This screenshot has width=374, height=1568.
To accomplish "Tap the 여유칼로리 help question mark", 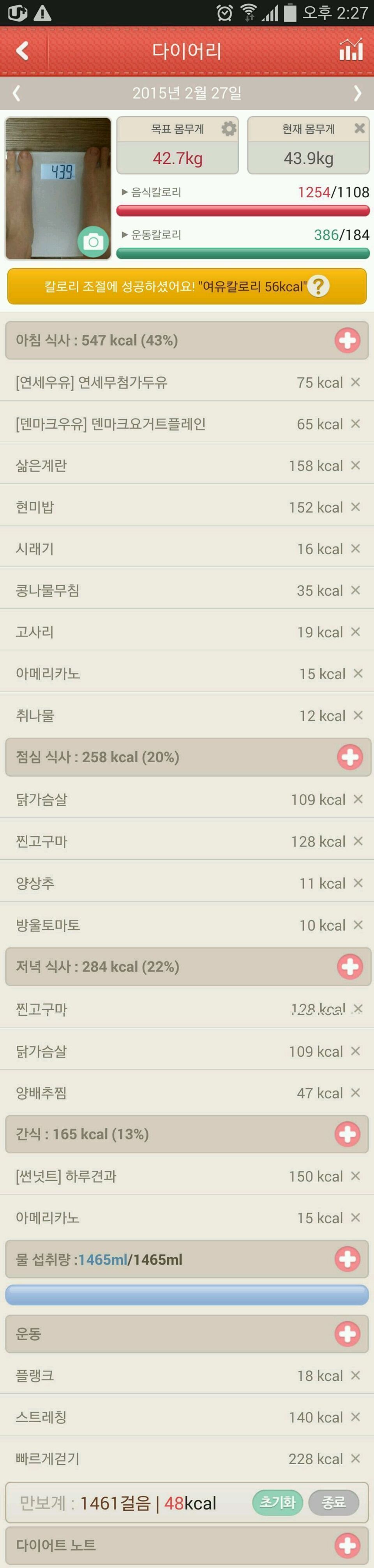I will pyautogui.click(x=318, y=286).
